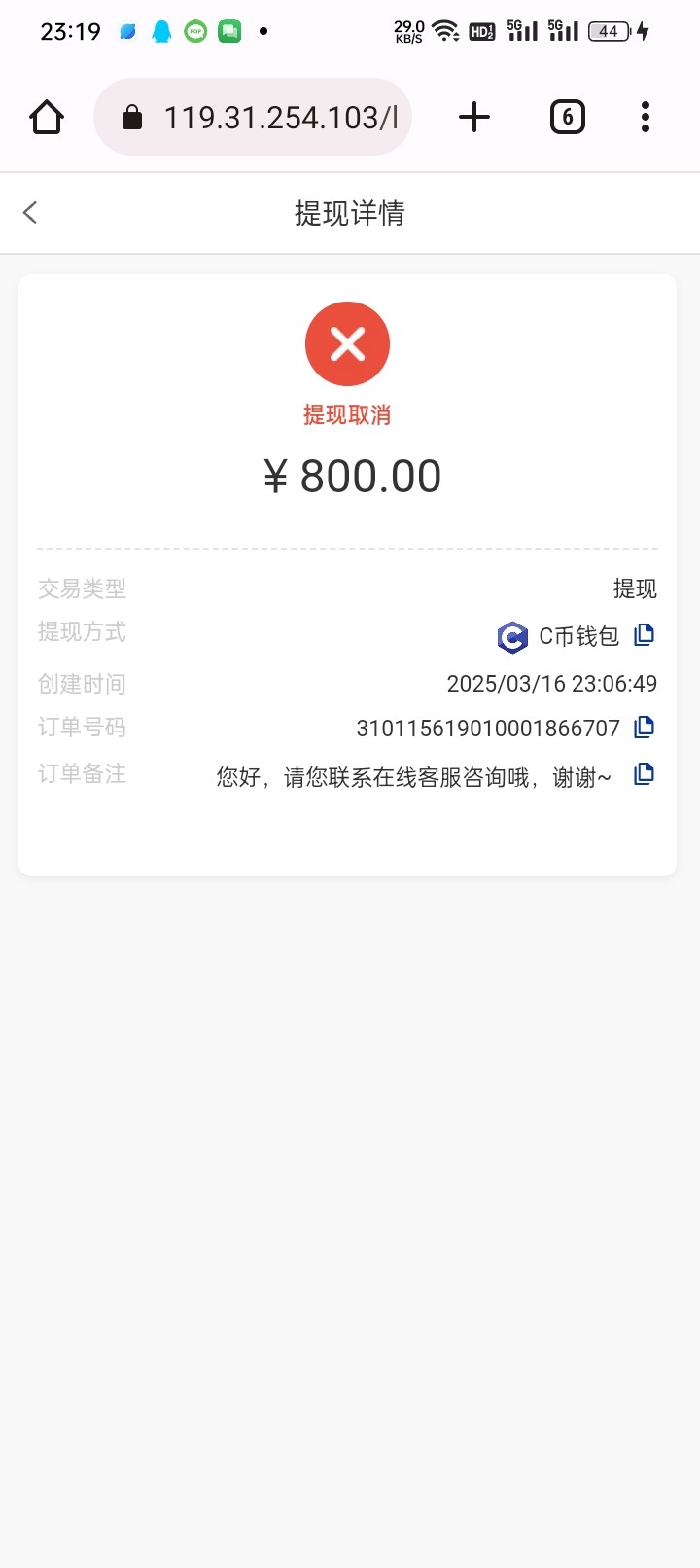Copy the C币钱包 withdrawal method
The height and width of the screenshot is (1568, 700).
[x=644, y=635]
